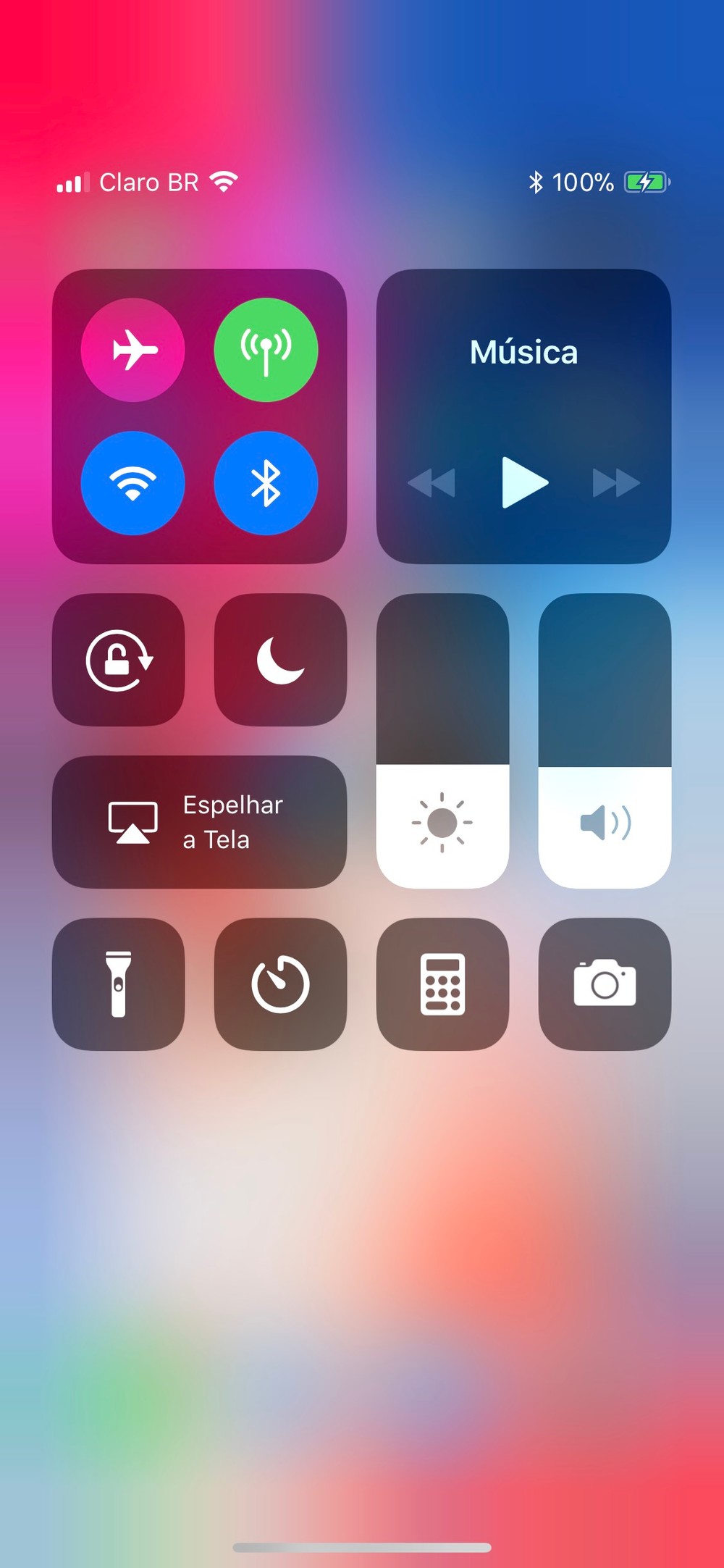Image resolution: width=724 pixels, height=1568 pixels.
Task: Open the timer shortcut
Action: pyautogui.click(x=281, y=984)
